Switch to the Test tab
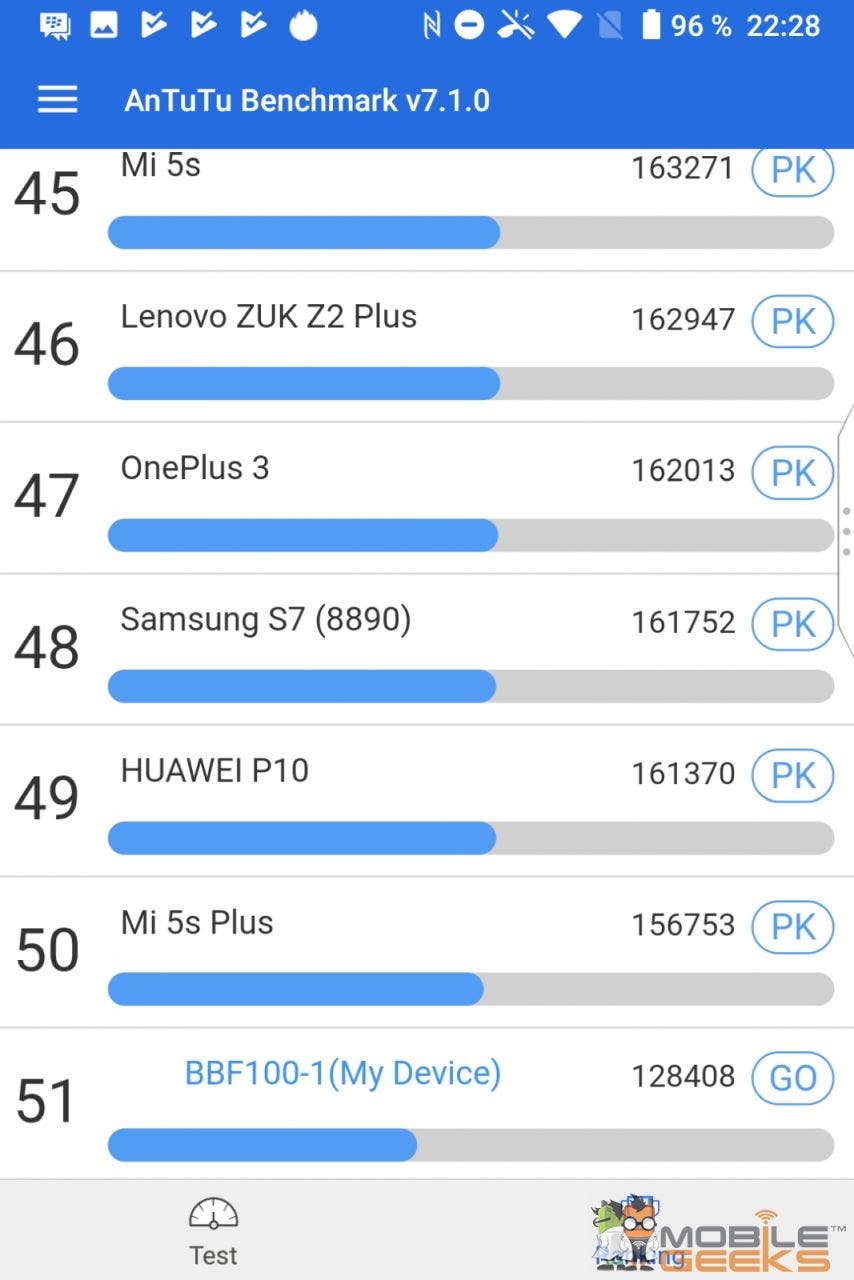 213,1231
